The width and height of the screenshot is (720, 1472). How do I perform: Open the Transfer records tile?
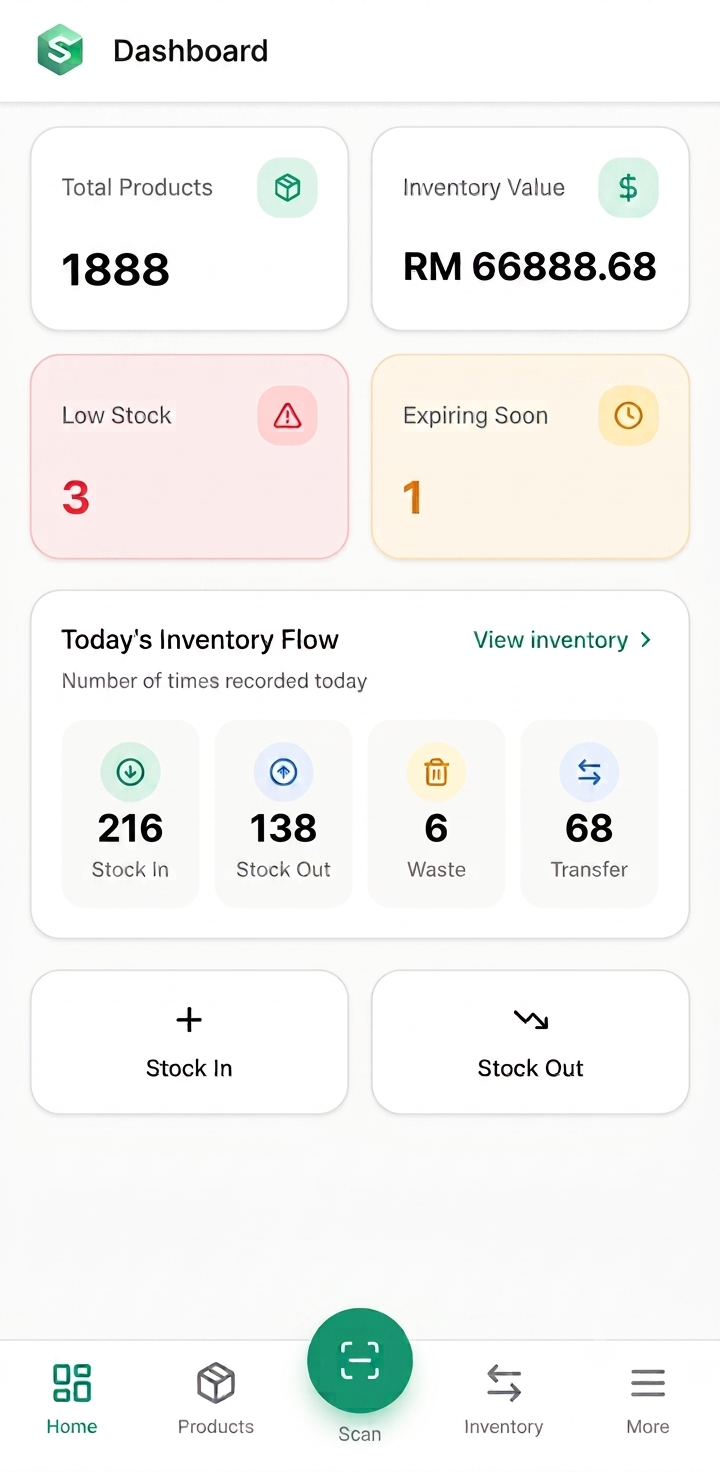click(589, 814)
